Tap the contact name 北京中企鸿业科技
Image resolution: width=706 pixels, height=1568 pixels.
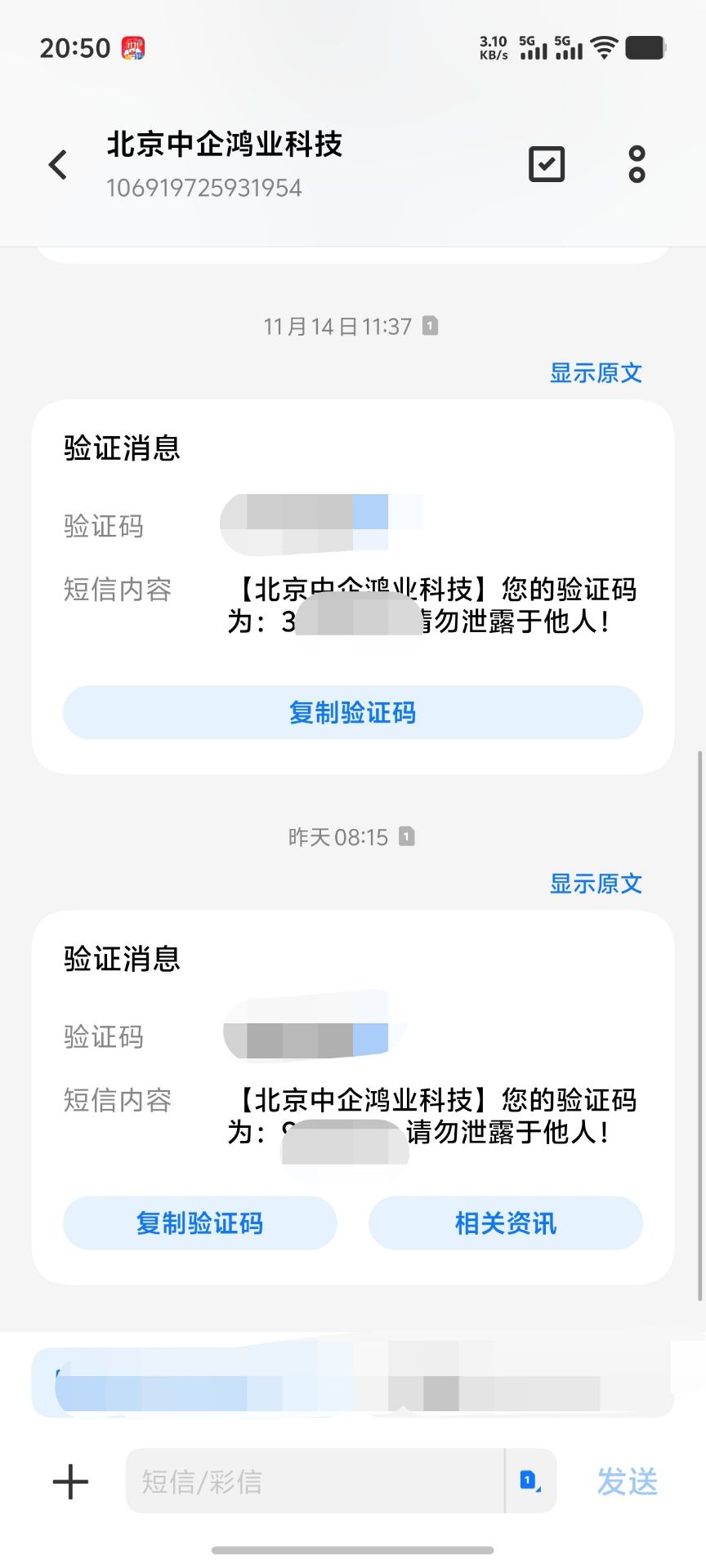click(x=226, y=144)
